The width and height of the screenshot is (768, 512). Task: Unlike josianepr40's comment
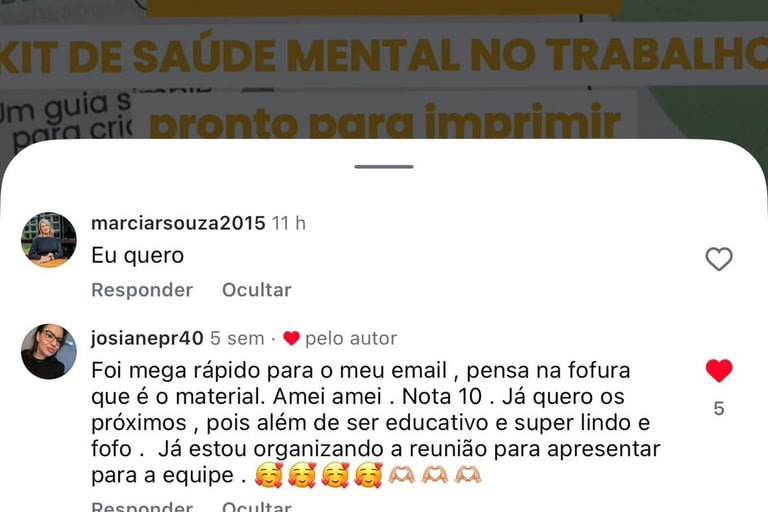coord(719,370)
